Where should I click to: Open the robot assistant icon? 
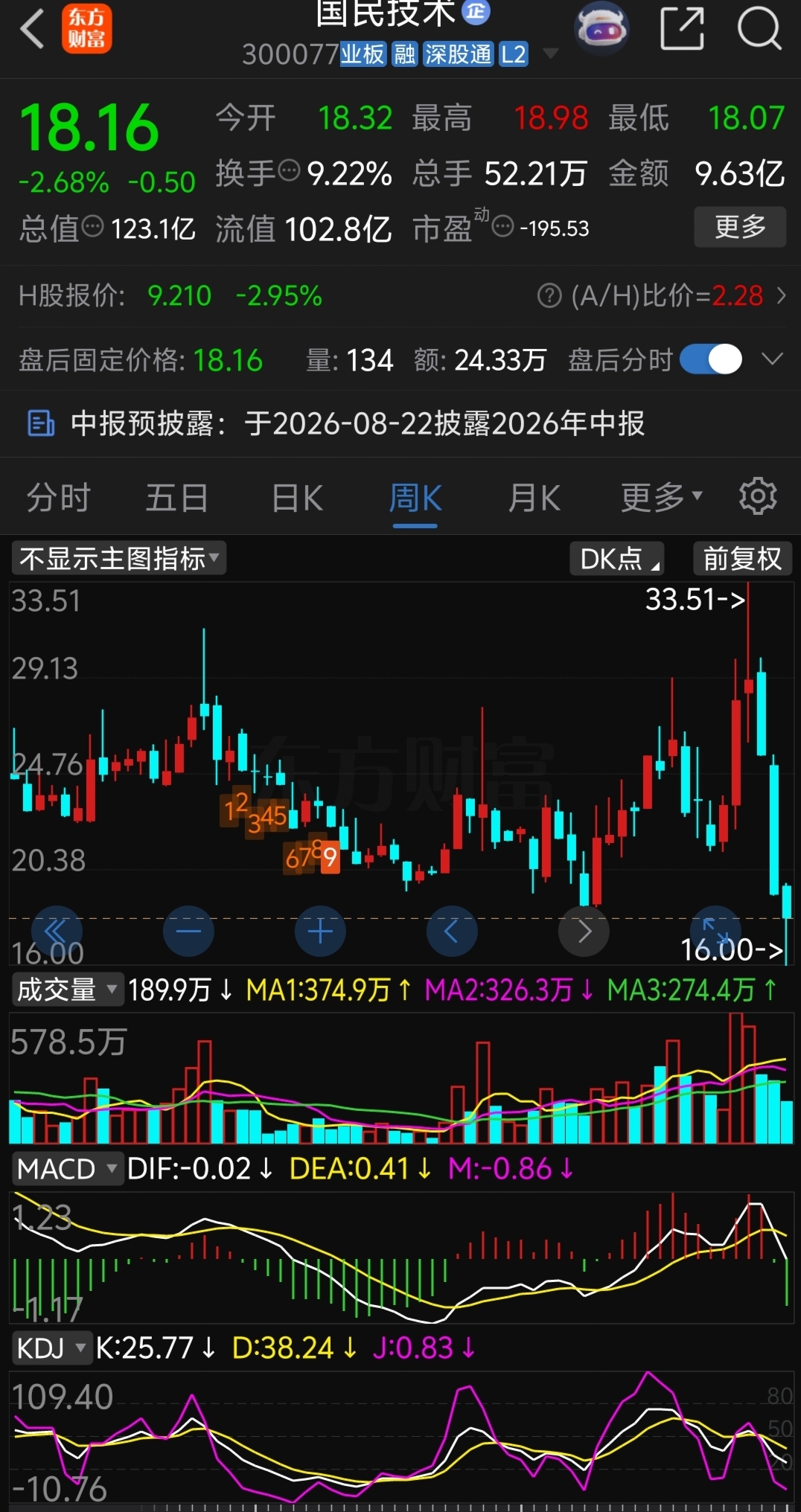coord(601,29)
